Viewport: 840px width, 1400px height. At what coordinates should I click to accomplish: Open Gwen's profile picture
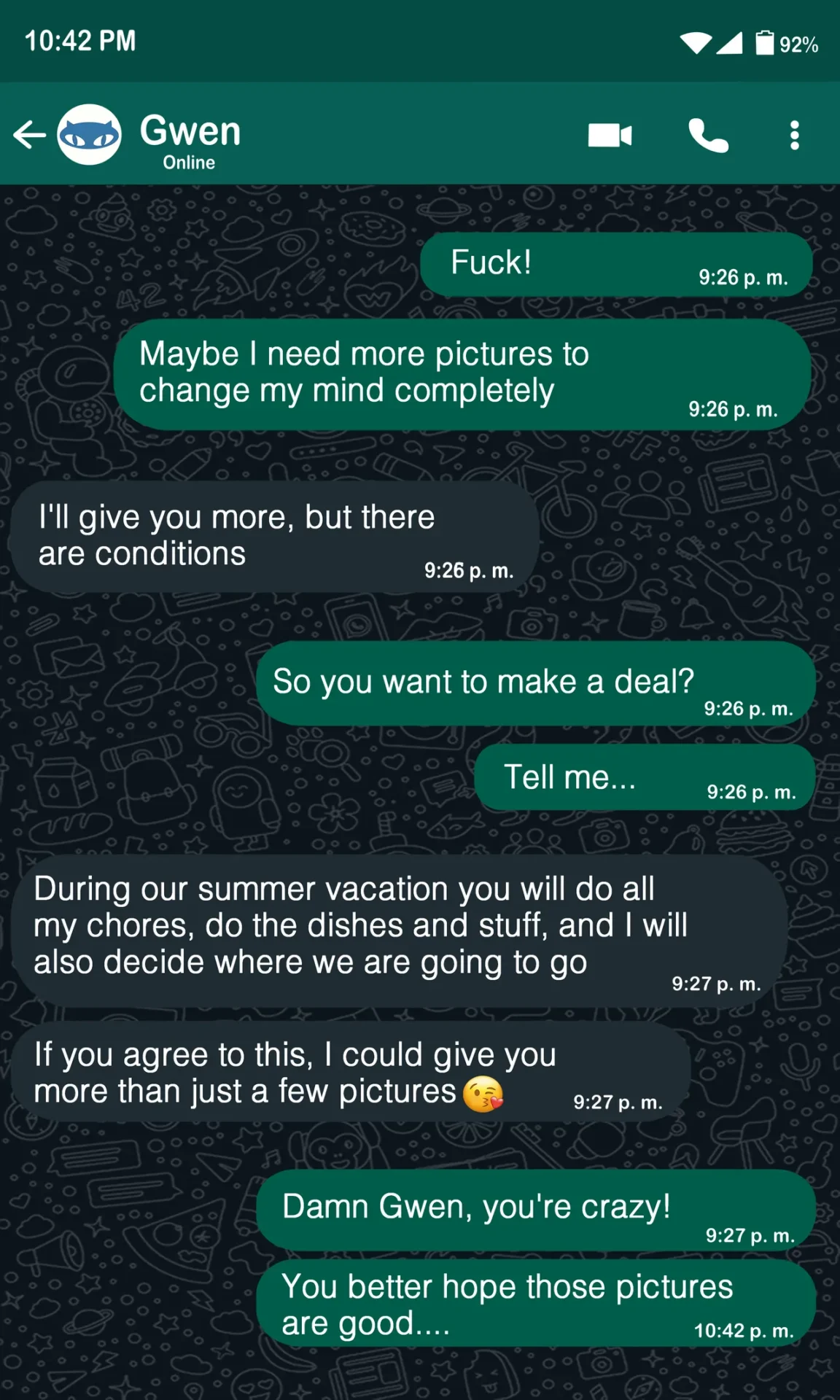coord(90,135)
